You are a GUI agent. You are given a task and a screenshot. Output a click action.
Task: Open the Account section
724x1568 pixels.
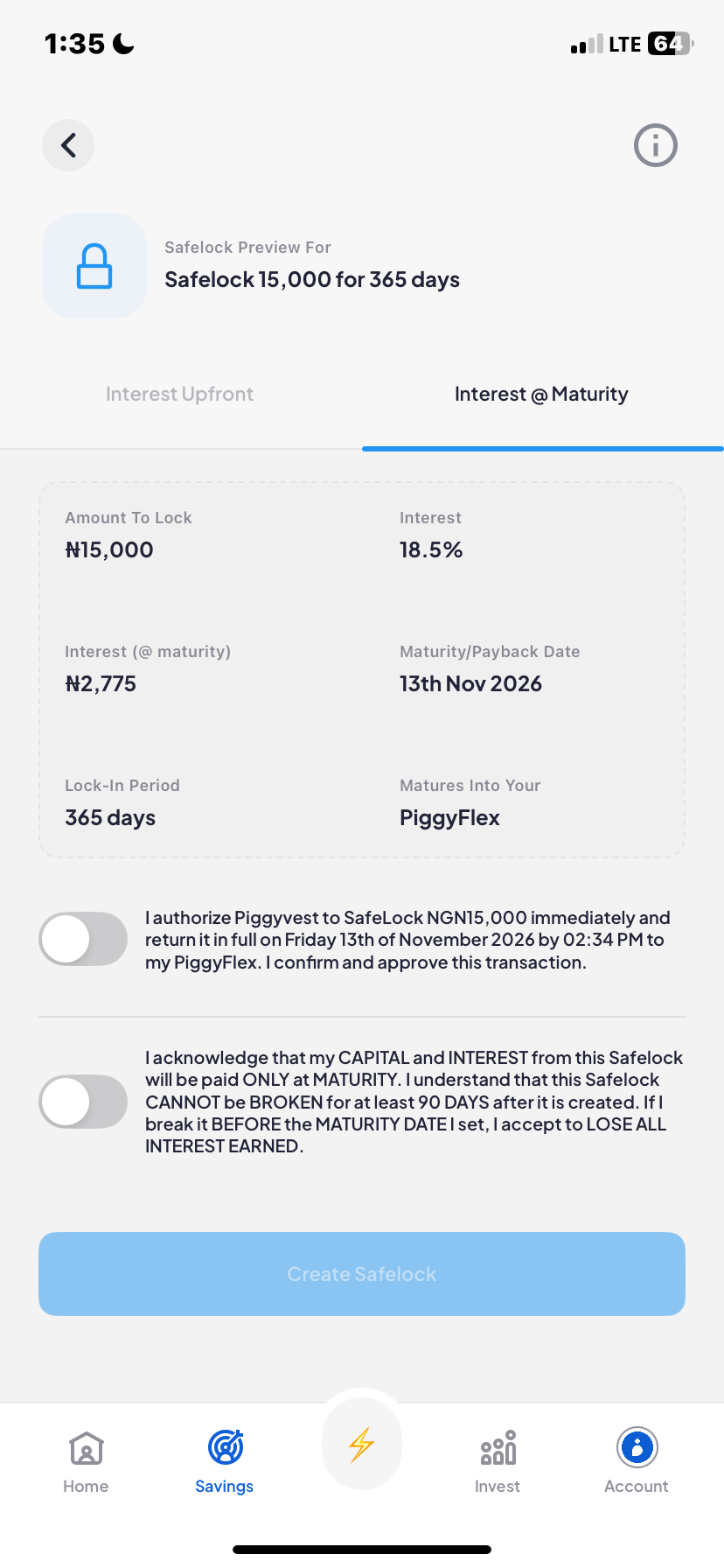pyautogui.click(x=636, y=1454)
